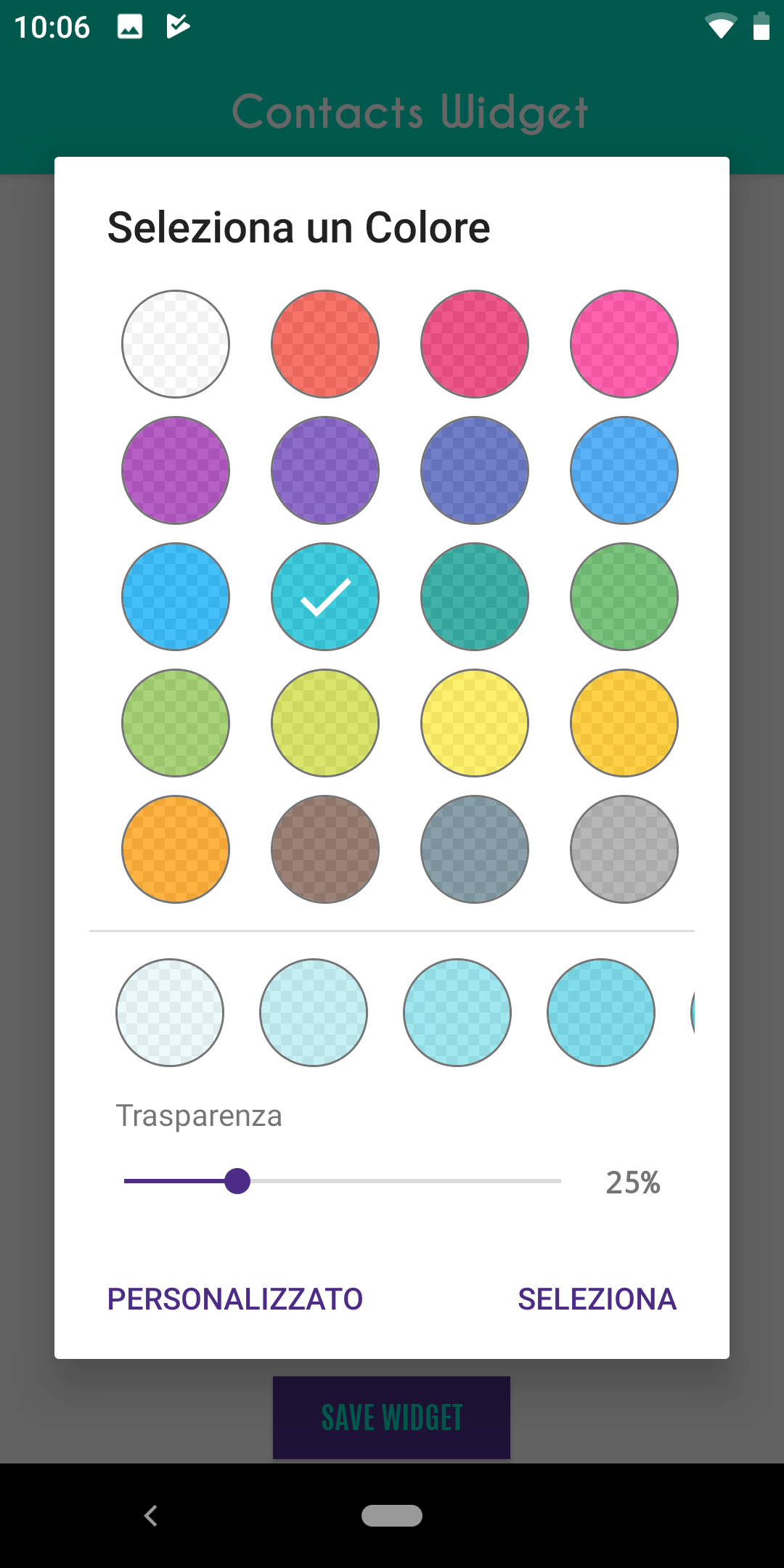Screen dimensions: 784x1568
Task: Select the yellow color swatch
Action: 475,723
